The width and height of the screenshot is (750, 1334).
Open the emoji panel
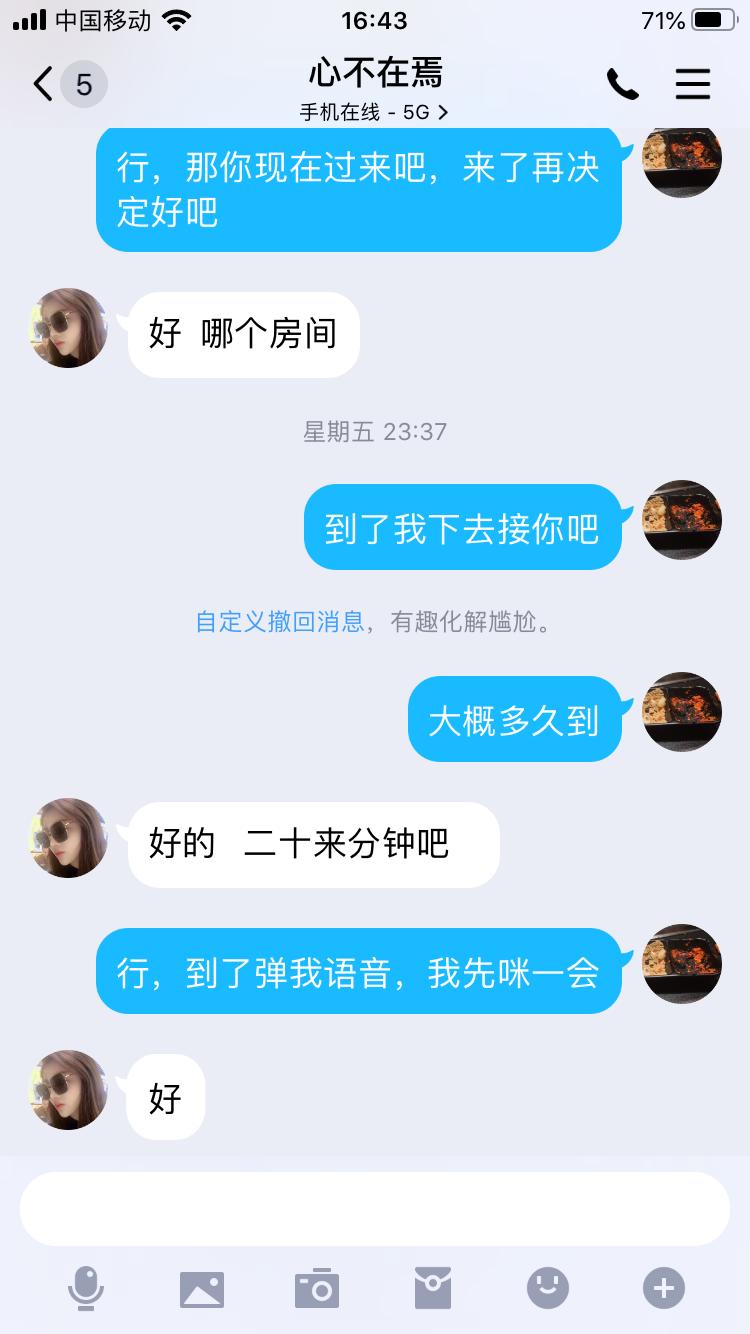point(548,1288)
